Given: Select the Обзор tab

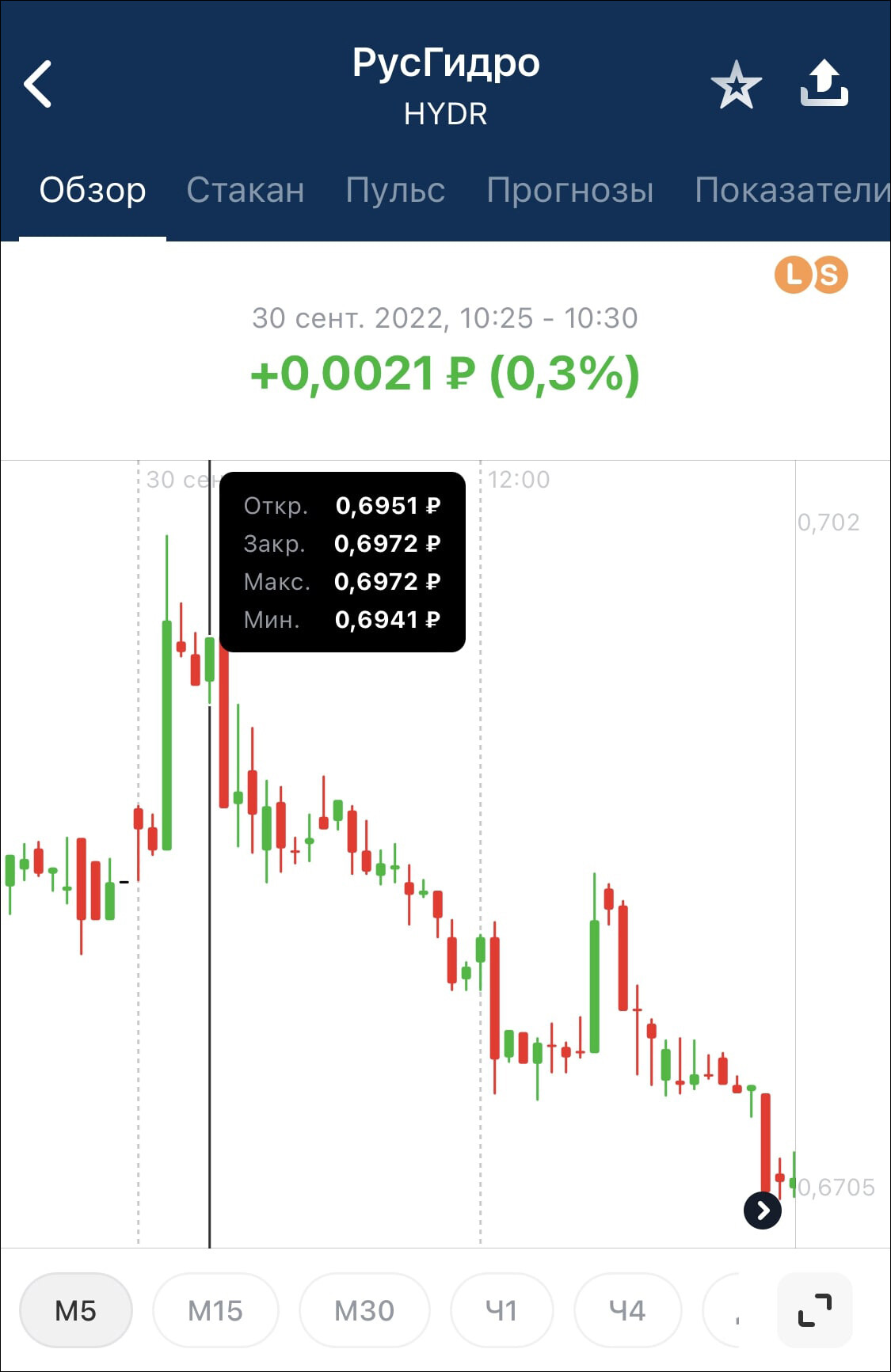Looking at the screenshot, I should 93,191.
